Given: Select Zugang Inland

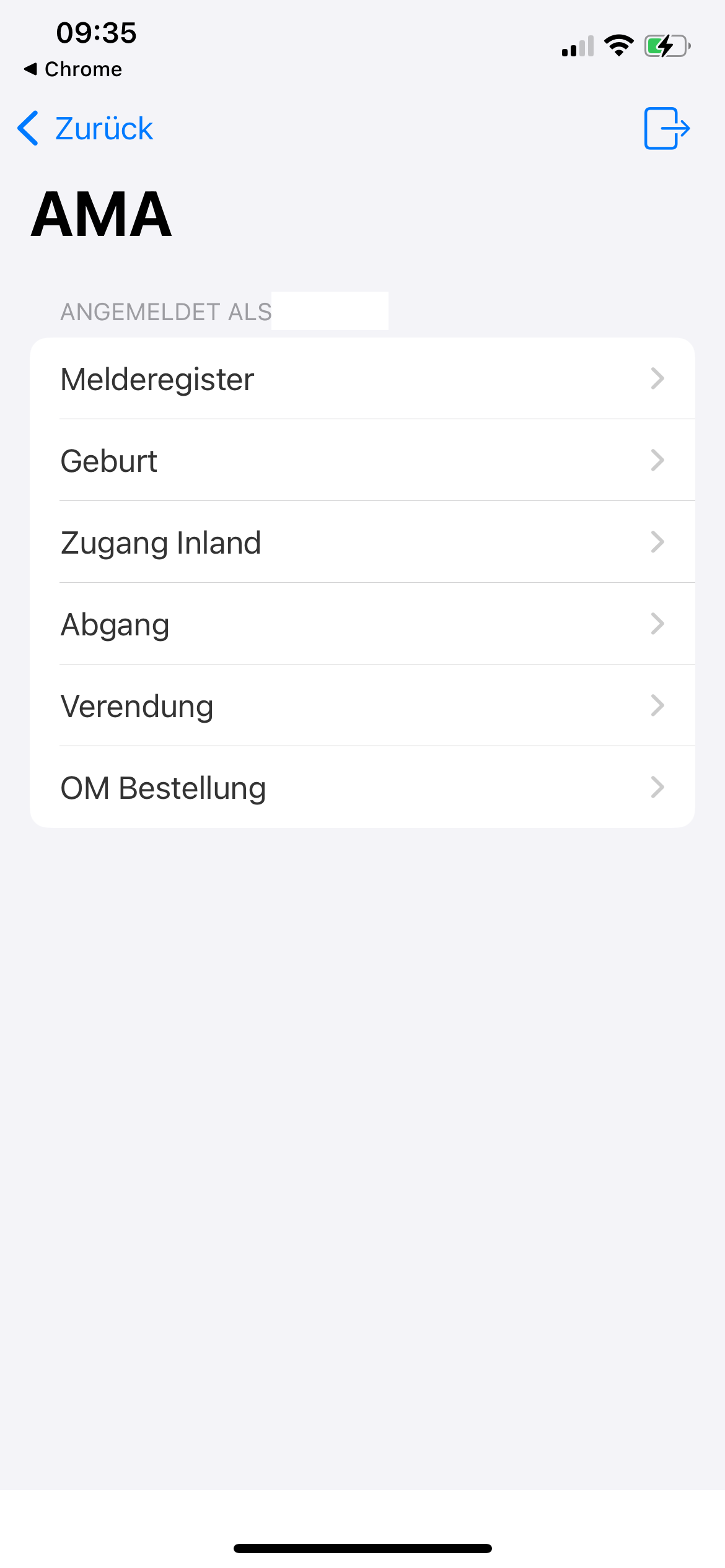Looking at the screenshot, I should tap(362, 542).
